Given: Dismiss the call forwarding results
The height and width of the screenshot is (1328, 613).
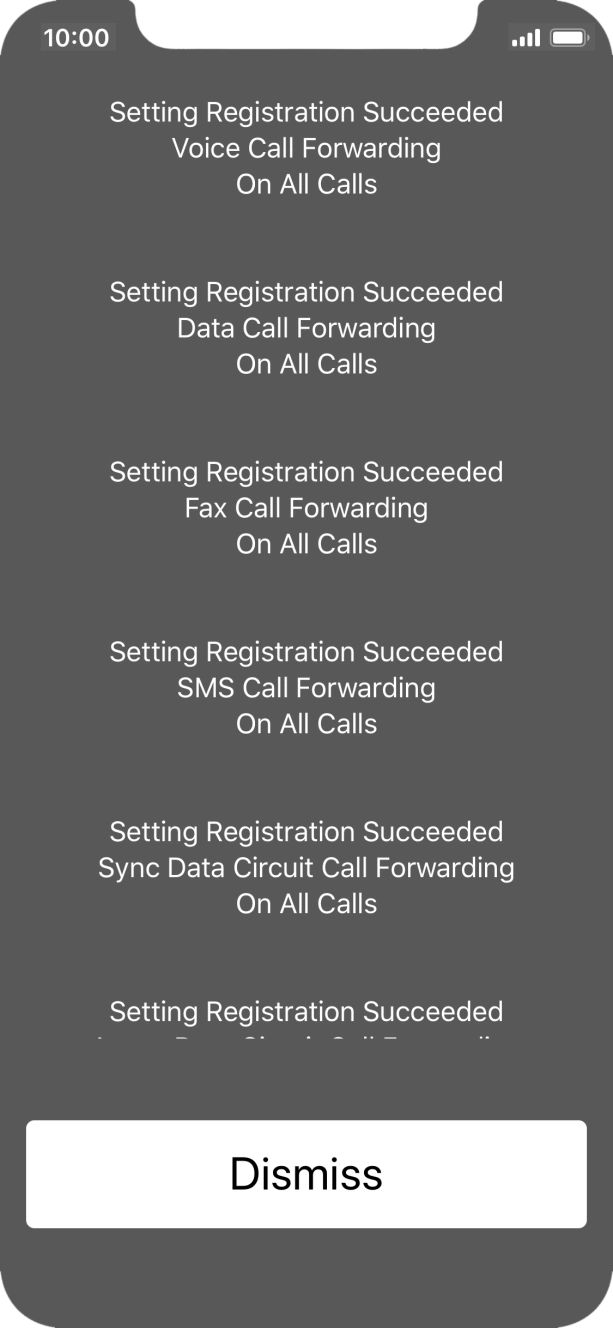Looking at the screenshot, I should (306, 1173).
